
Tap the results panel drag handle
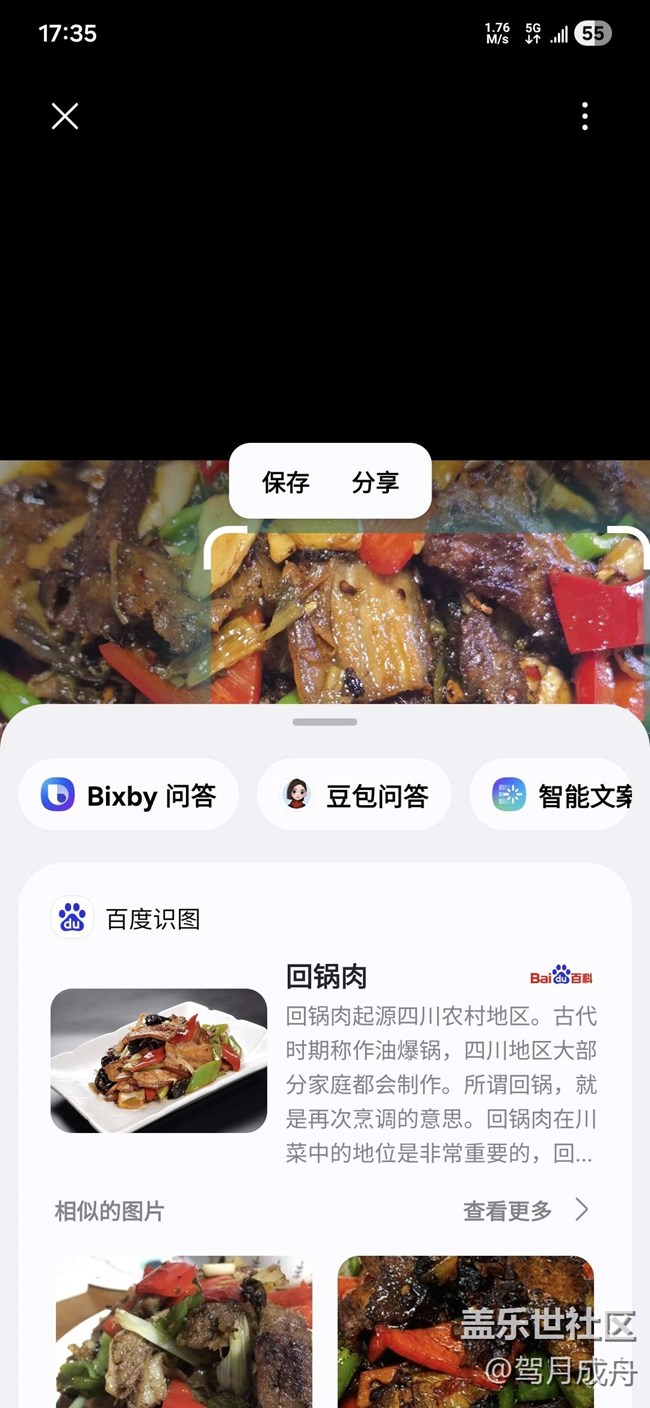pyautogui.click(x=325, y=721)
